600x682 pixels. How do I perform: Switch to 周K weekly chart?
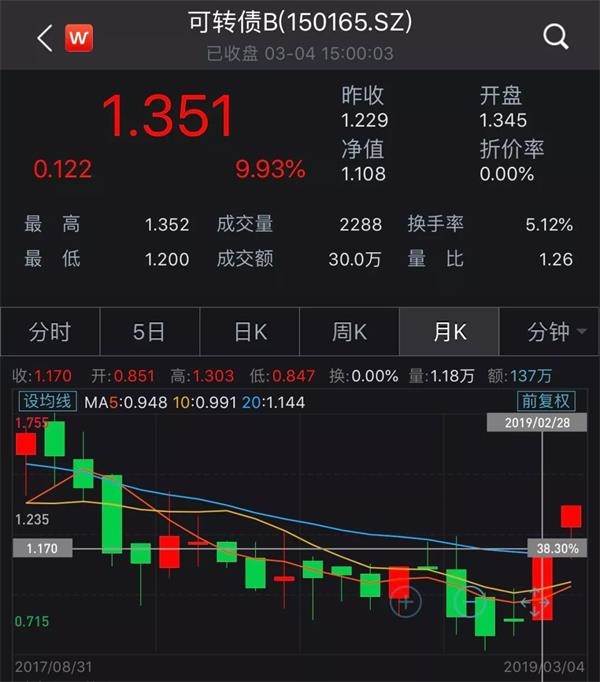[x=349, y=332]
